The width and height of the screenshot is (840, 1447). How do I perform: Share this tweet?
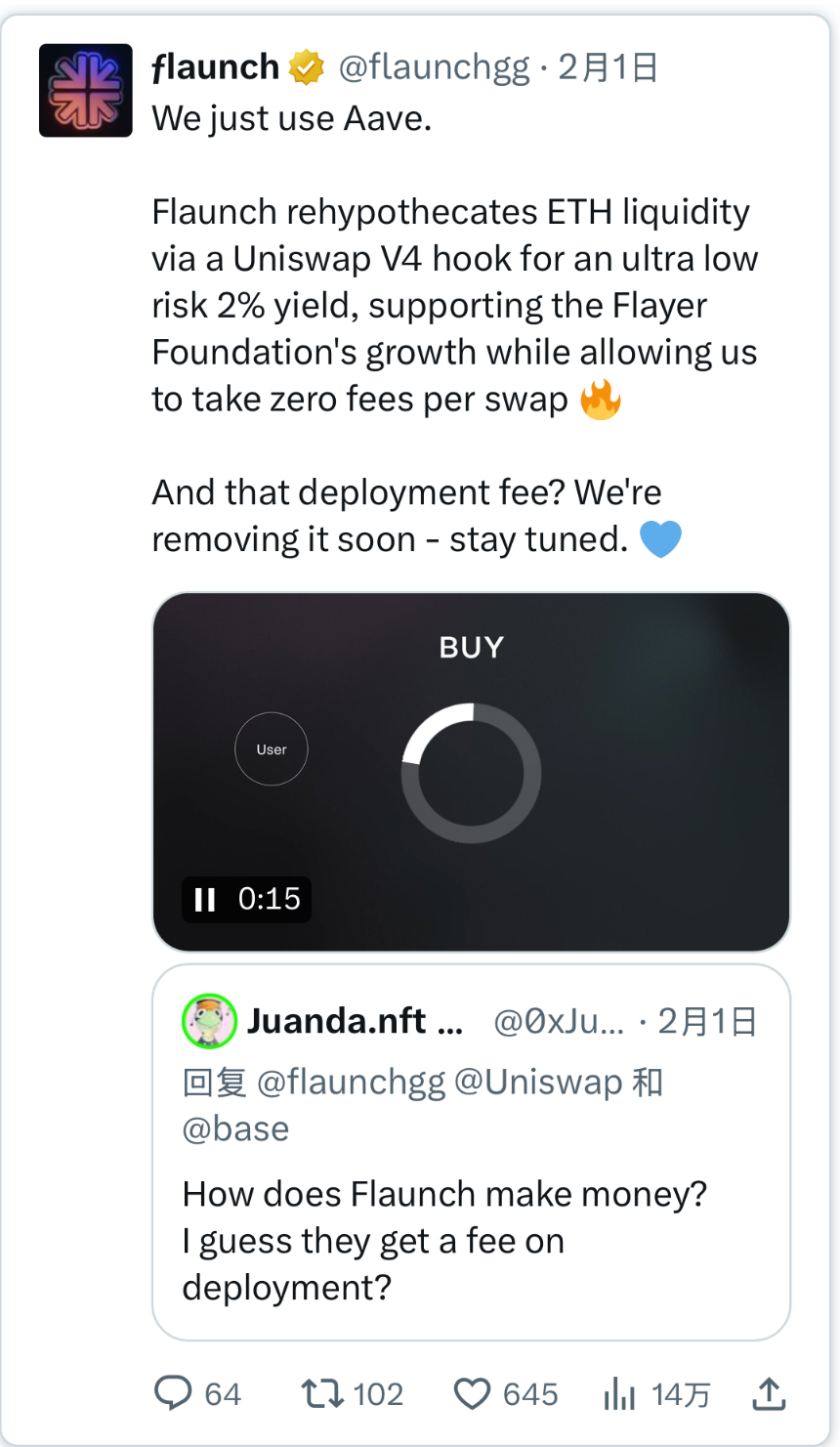click(x=769, y=1392)
